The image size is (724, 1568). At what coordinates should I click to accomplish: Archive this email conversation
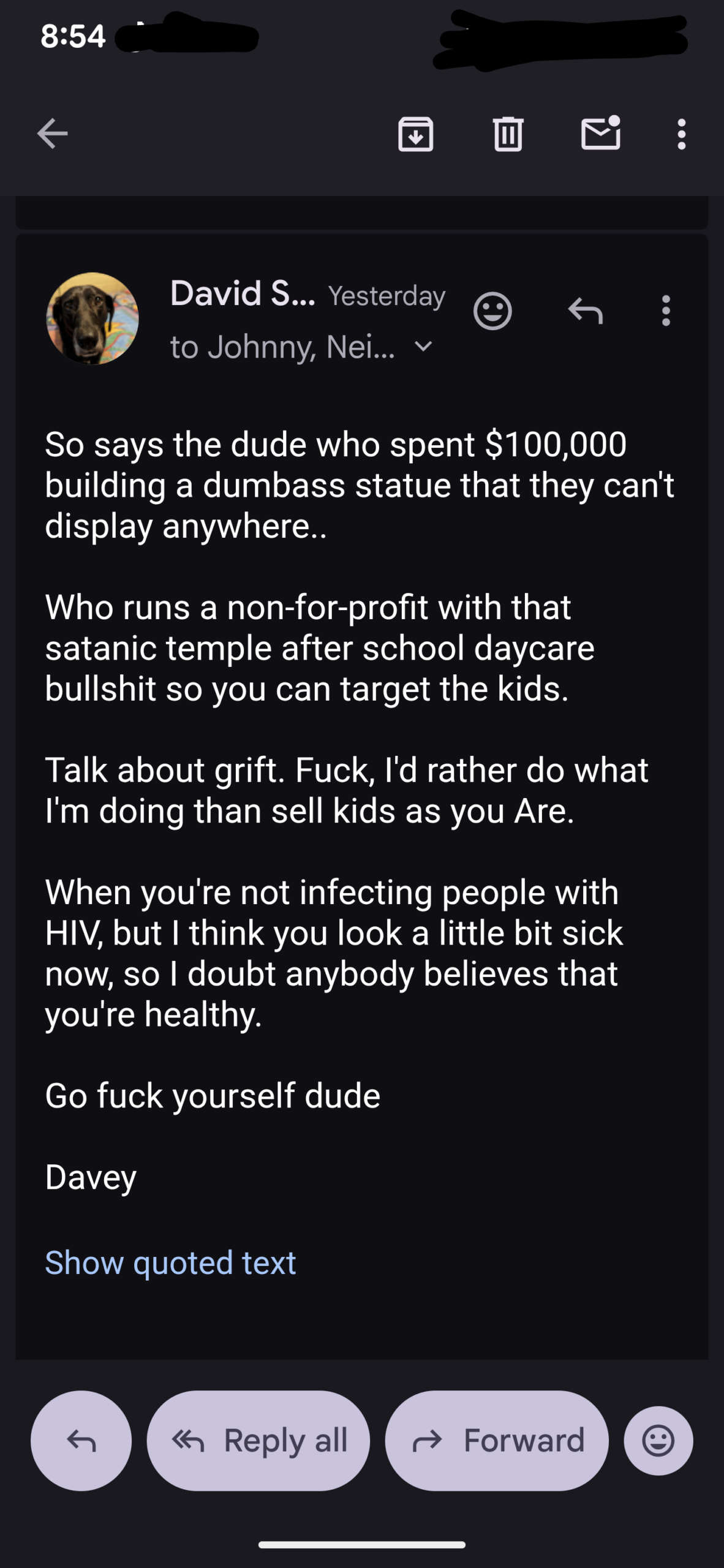click(415, 134)
